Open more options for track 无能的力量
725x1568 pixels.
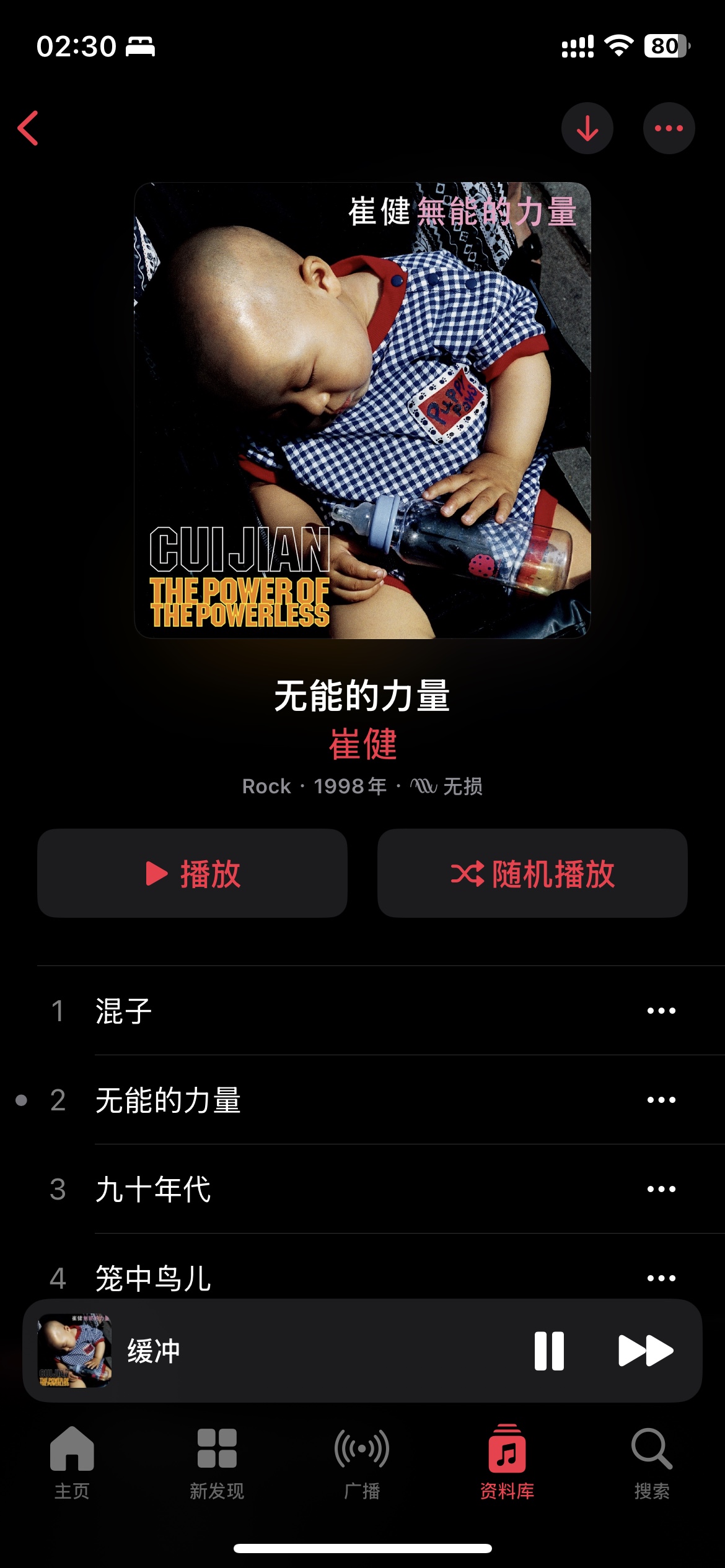coord(661,1100)
